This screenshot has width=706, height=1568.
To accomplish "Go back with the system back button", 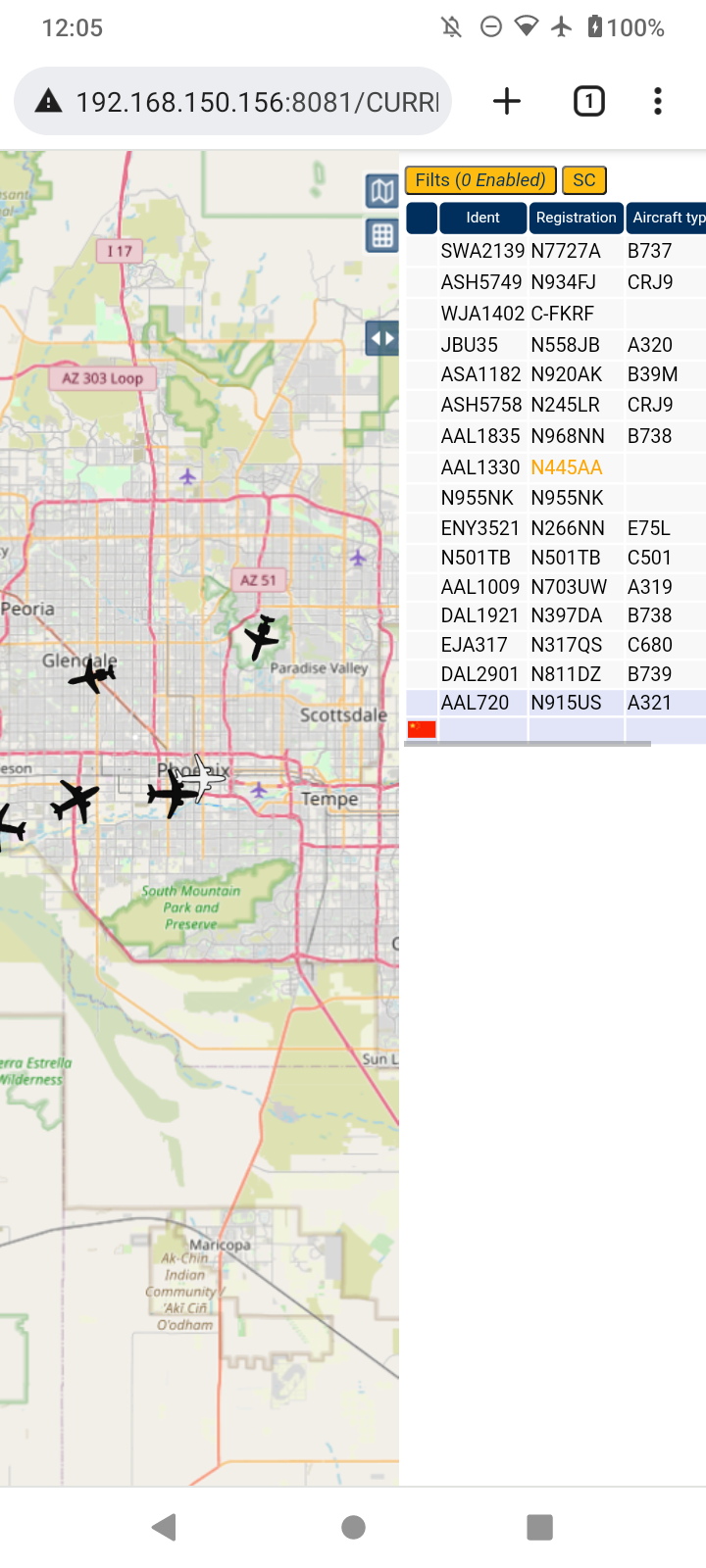I will 165,1527.
